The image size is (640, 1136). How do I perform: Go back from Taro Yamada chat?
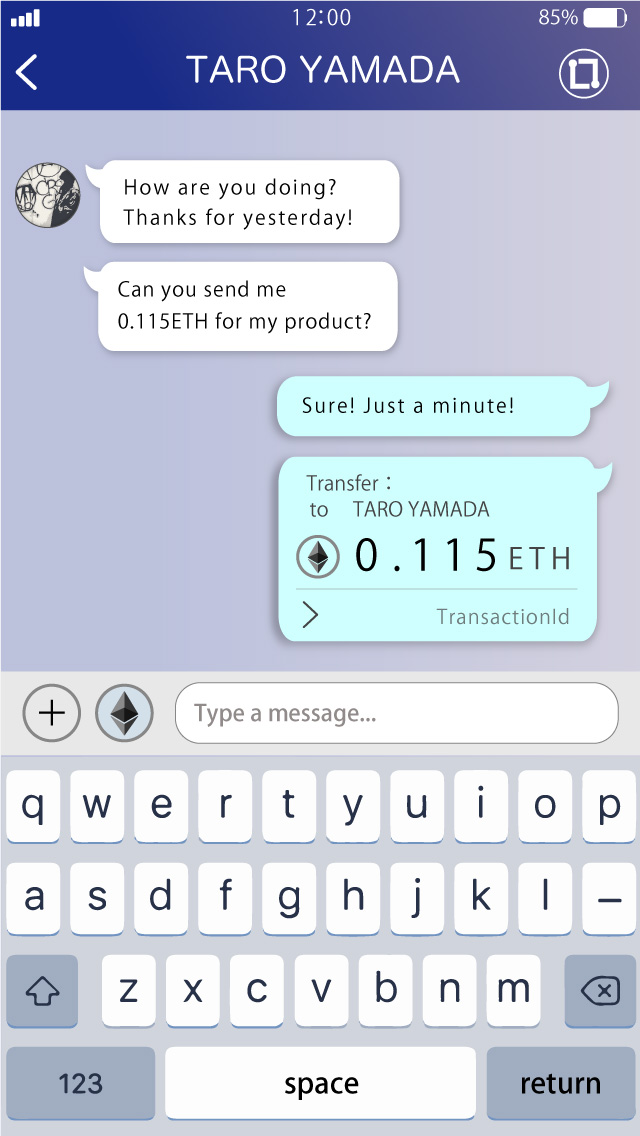(x=27, y=72)
